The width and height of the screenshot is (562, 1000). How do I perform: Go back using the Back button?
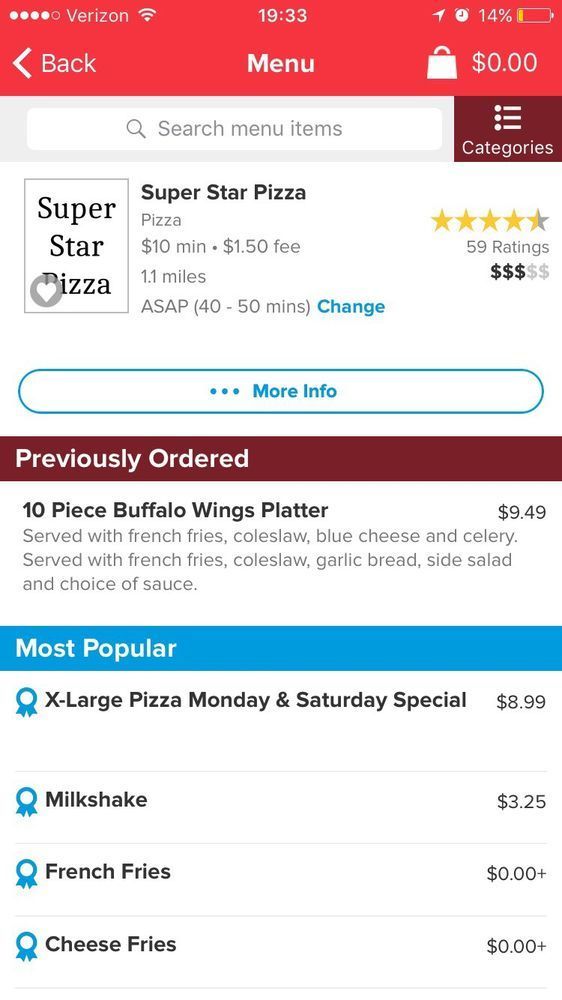(54, 63)
